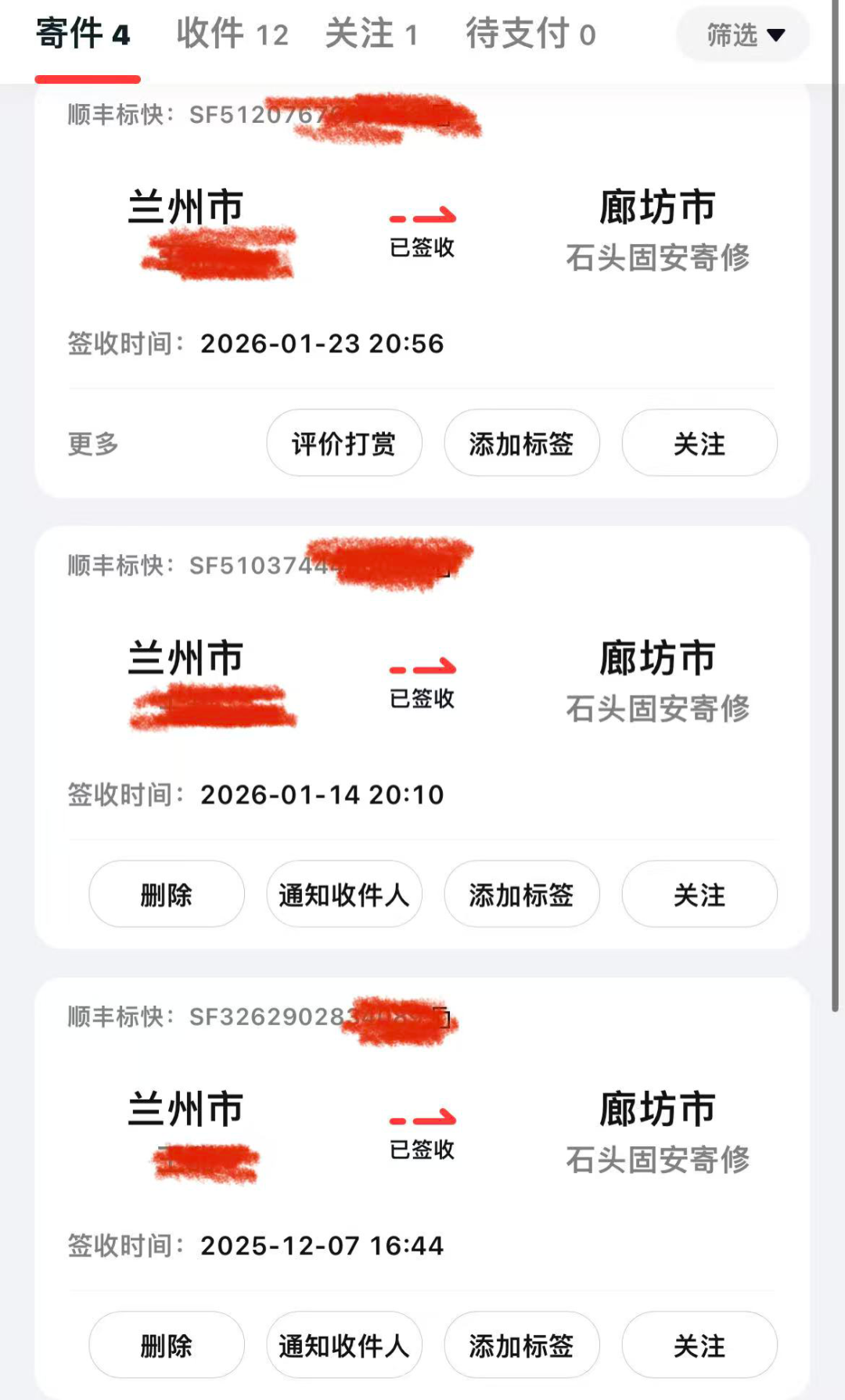The width and height of the screenshot is (845, 1400).
Task: Tap 添加标签 on the 2025-12-07 shipment
Action: 521,1345
